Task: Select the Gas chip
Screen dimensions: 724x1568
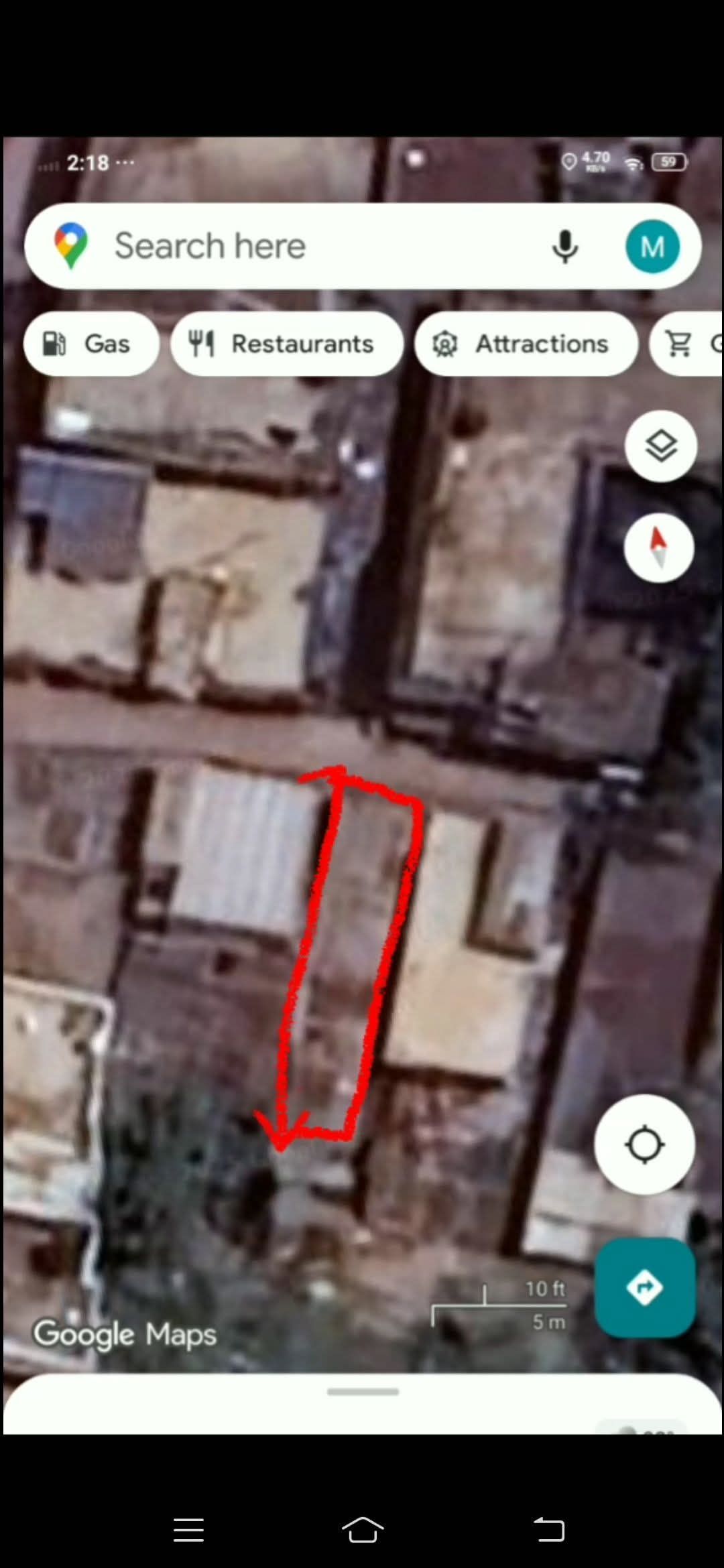Action: point(91,344)
